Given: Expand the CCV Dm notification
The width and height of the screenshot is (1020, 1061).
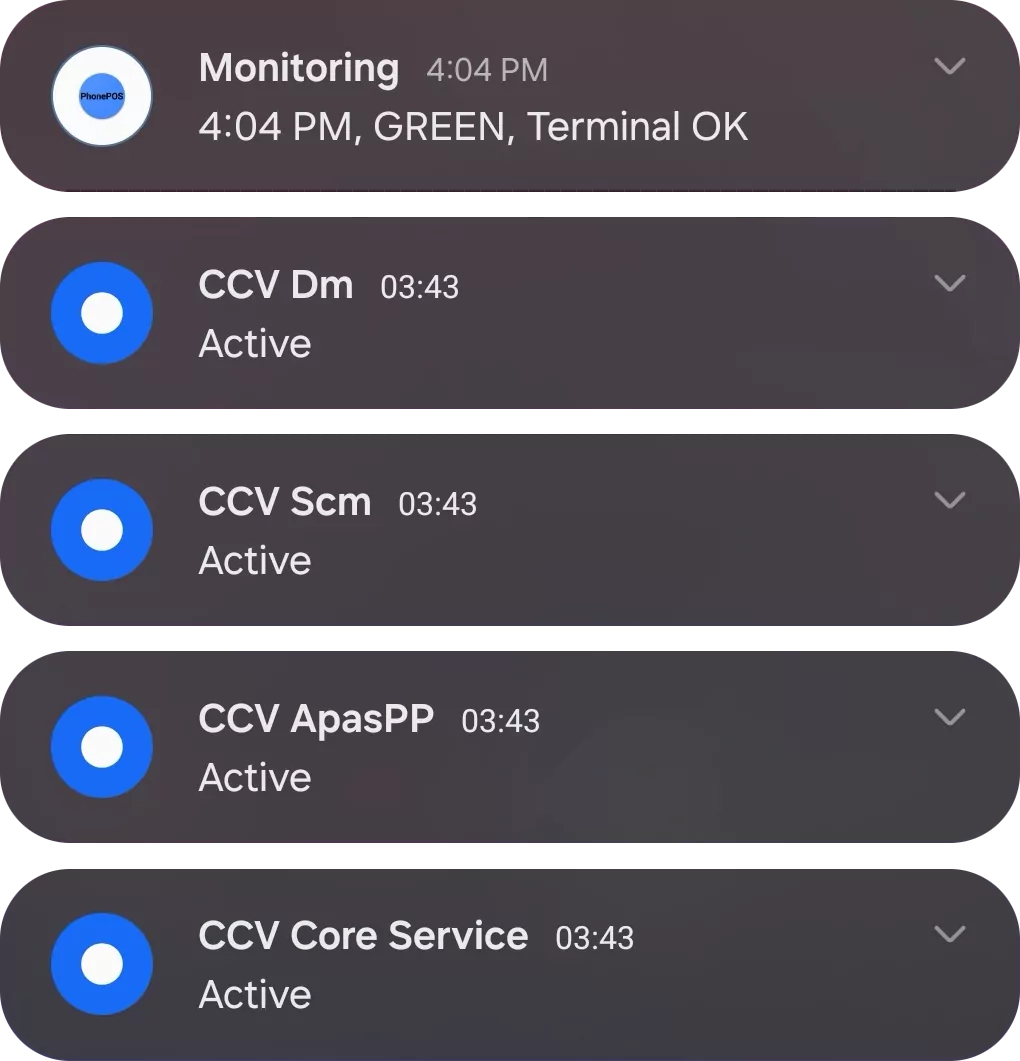Looking at the screenshot, I should pos(948,283).
